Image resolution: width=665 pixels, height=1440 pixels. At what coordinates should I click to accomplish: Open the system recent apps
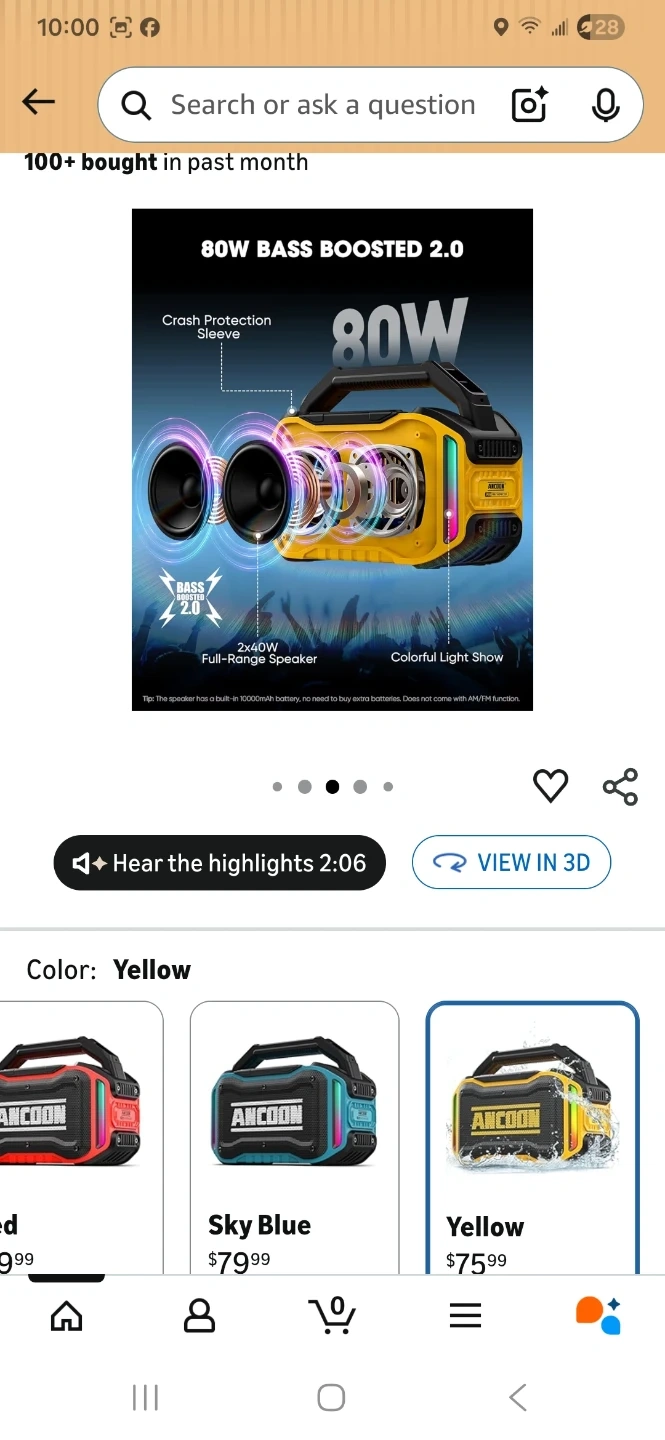click(x=146, y=1398)
